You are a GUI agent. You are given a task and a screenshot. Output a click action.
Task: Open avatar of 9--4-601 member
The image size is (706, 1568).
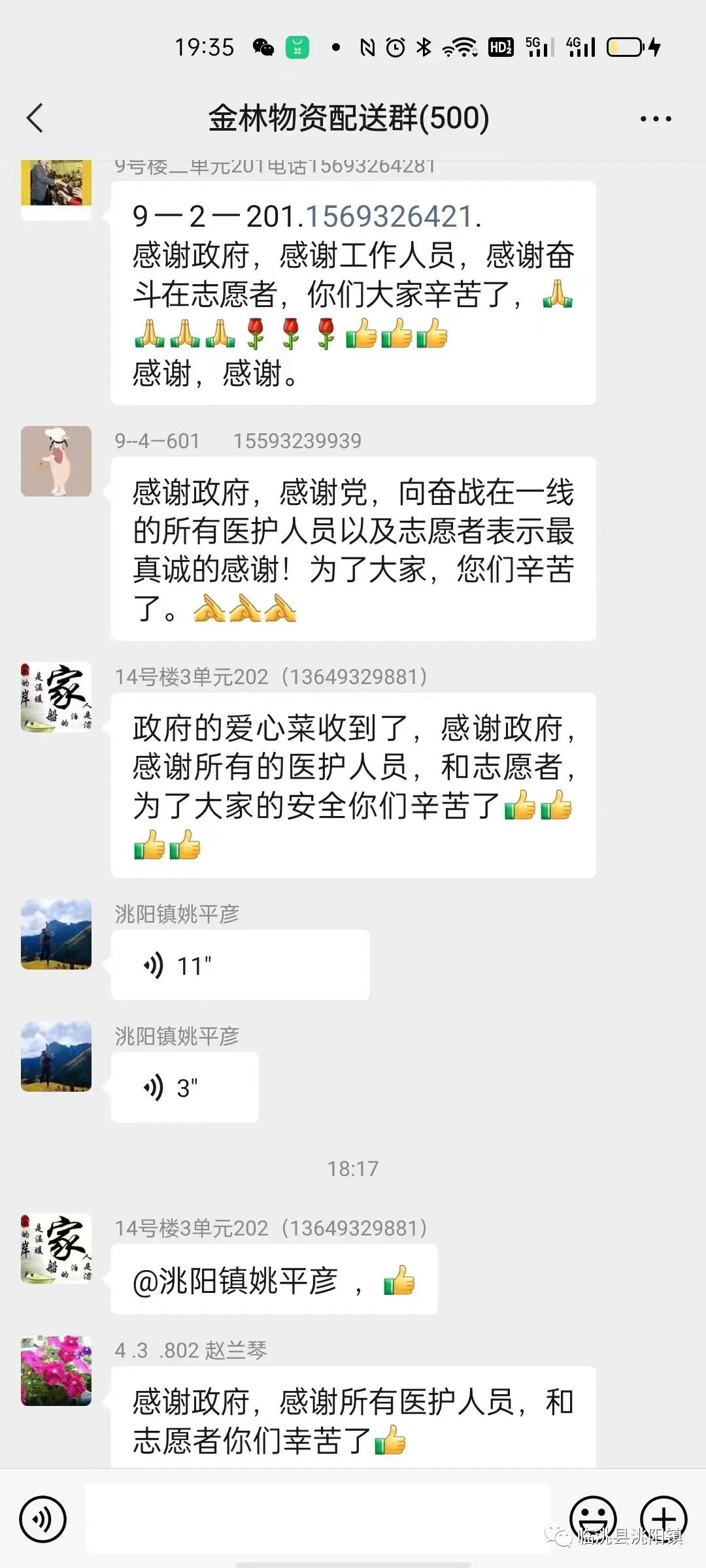coord(56,461)
